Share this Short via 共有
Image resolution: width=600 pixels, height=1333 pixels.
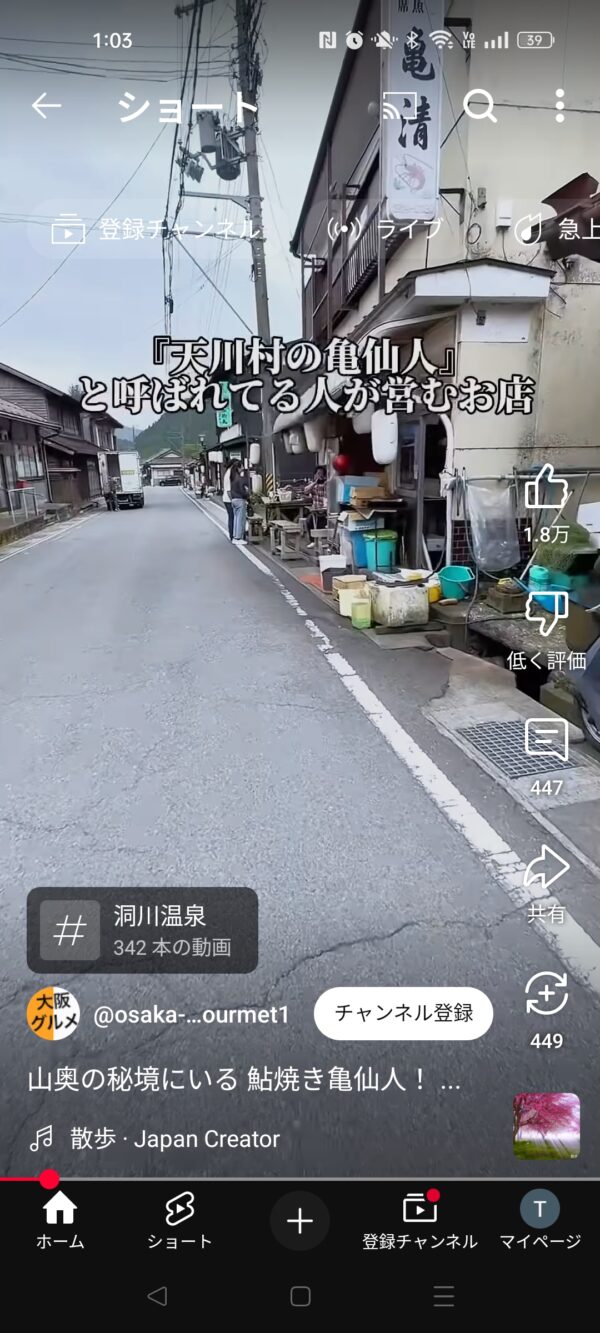coord(546,868)
